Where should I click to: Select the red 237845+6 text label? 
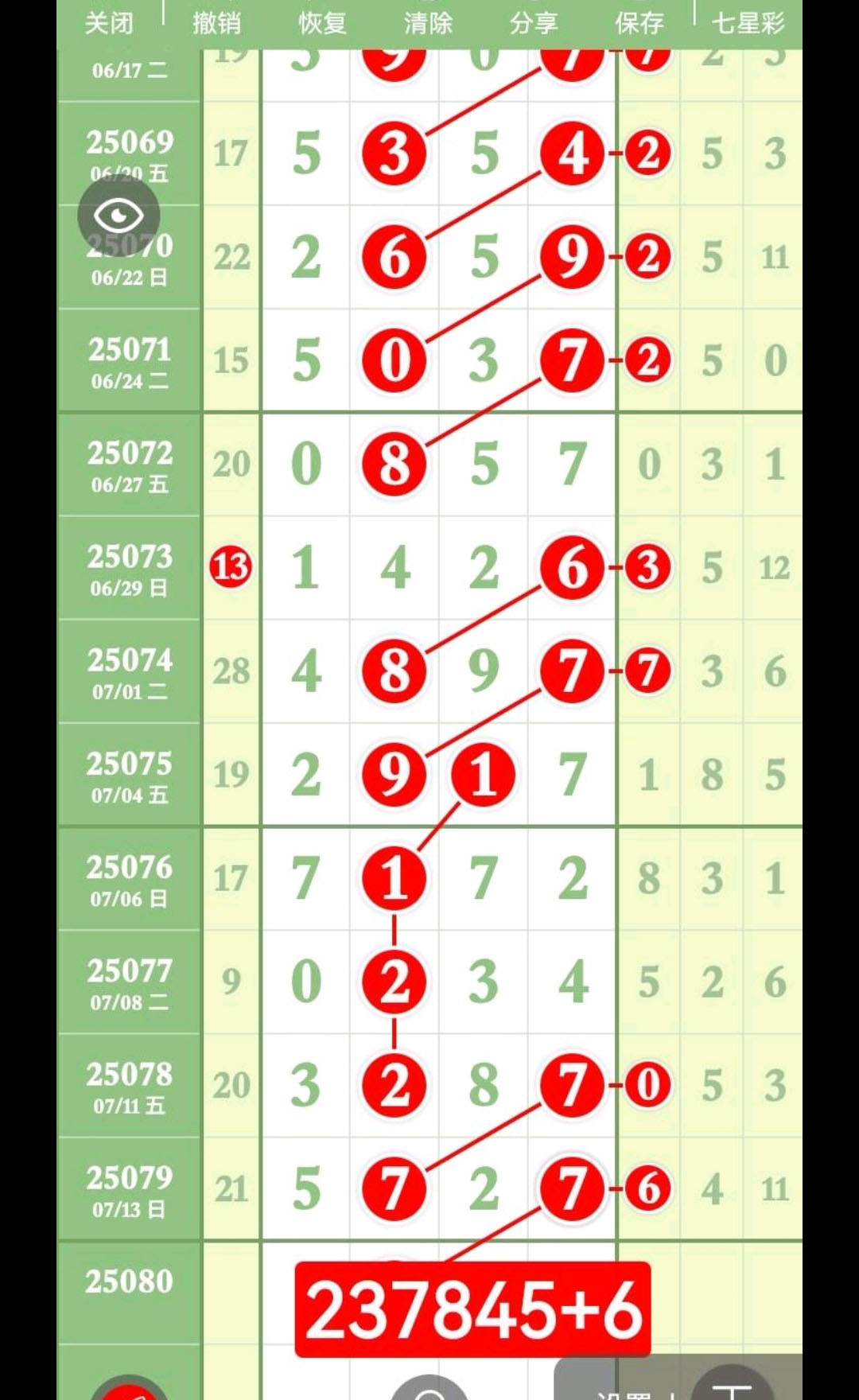472,1309
